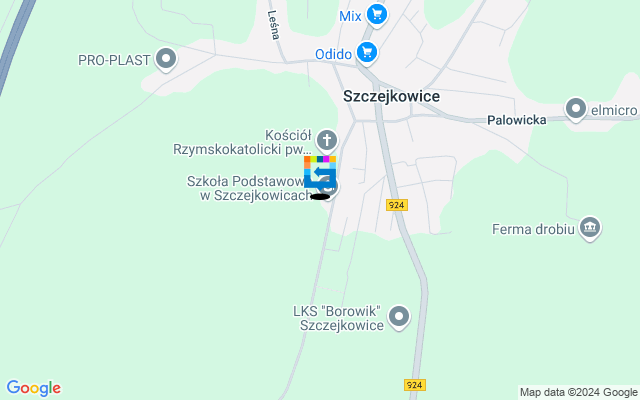Open the Kościół Rzymskokatolicki church marker
The height and width of the screenshot is (400, 640).
(x=327, y=140)
